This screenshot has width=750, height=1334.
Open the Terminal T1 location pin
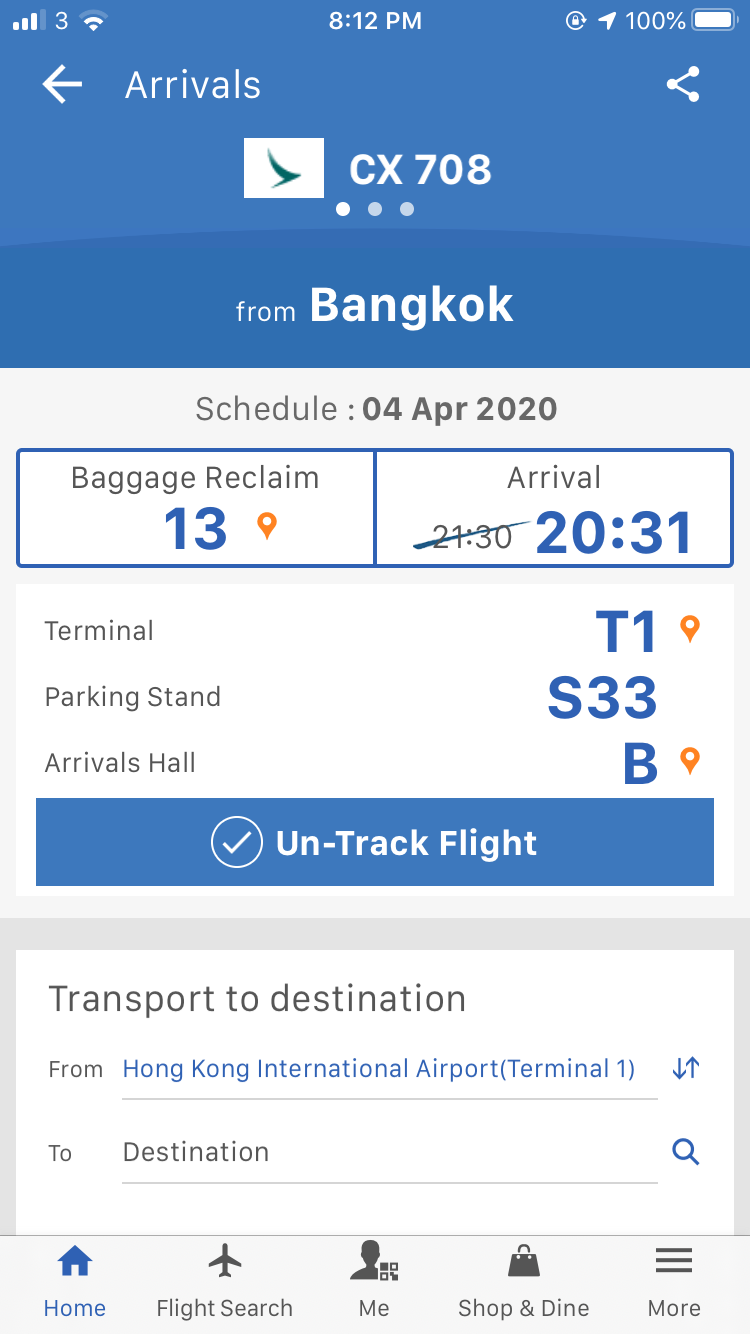689,629
